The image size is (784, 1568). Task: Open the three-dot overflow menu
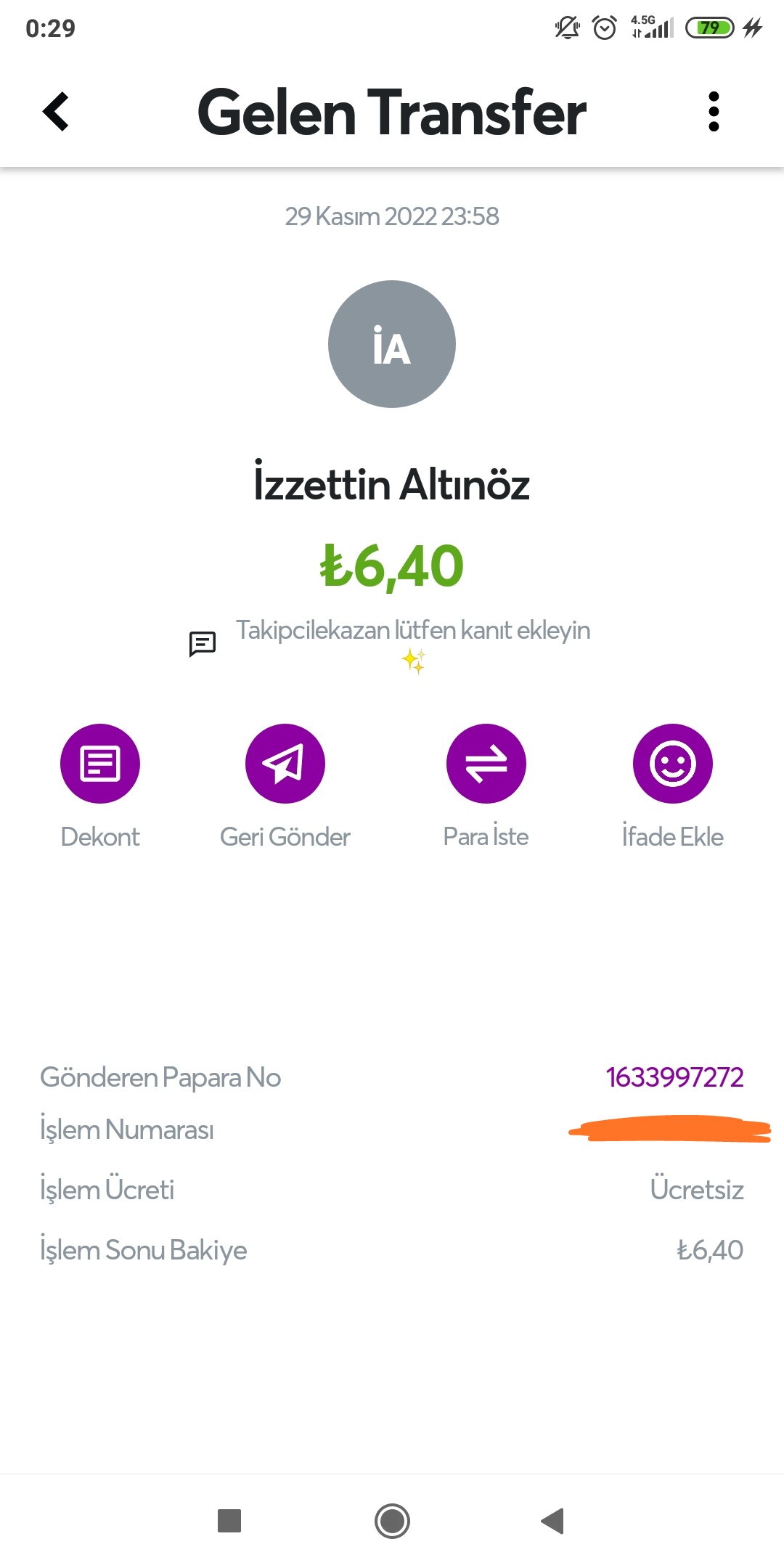pos(714,112)
